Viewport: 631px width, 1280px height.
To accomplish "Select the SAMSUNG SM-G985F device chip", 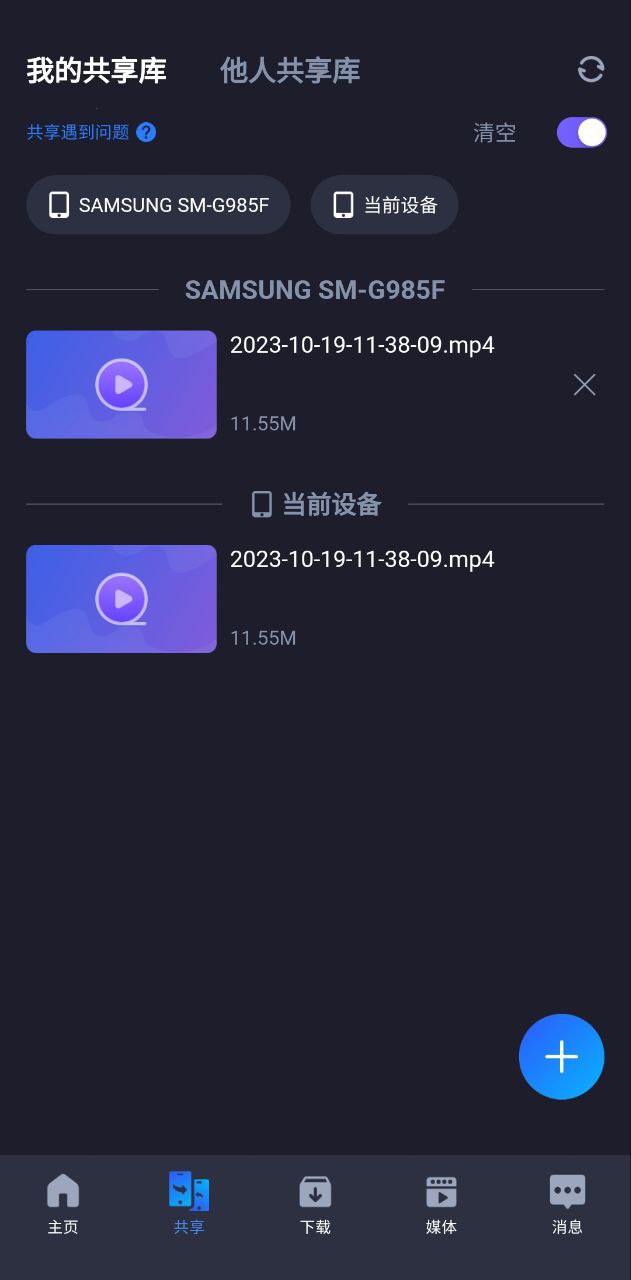I will tap(158, 205).
